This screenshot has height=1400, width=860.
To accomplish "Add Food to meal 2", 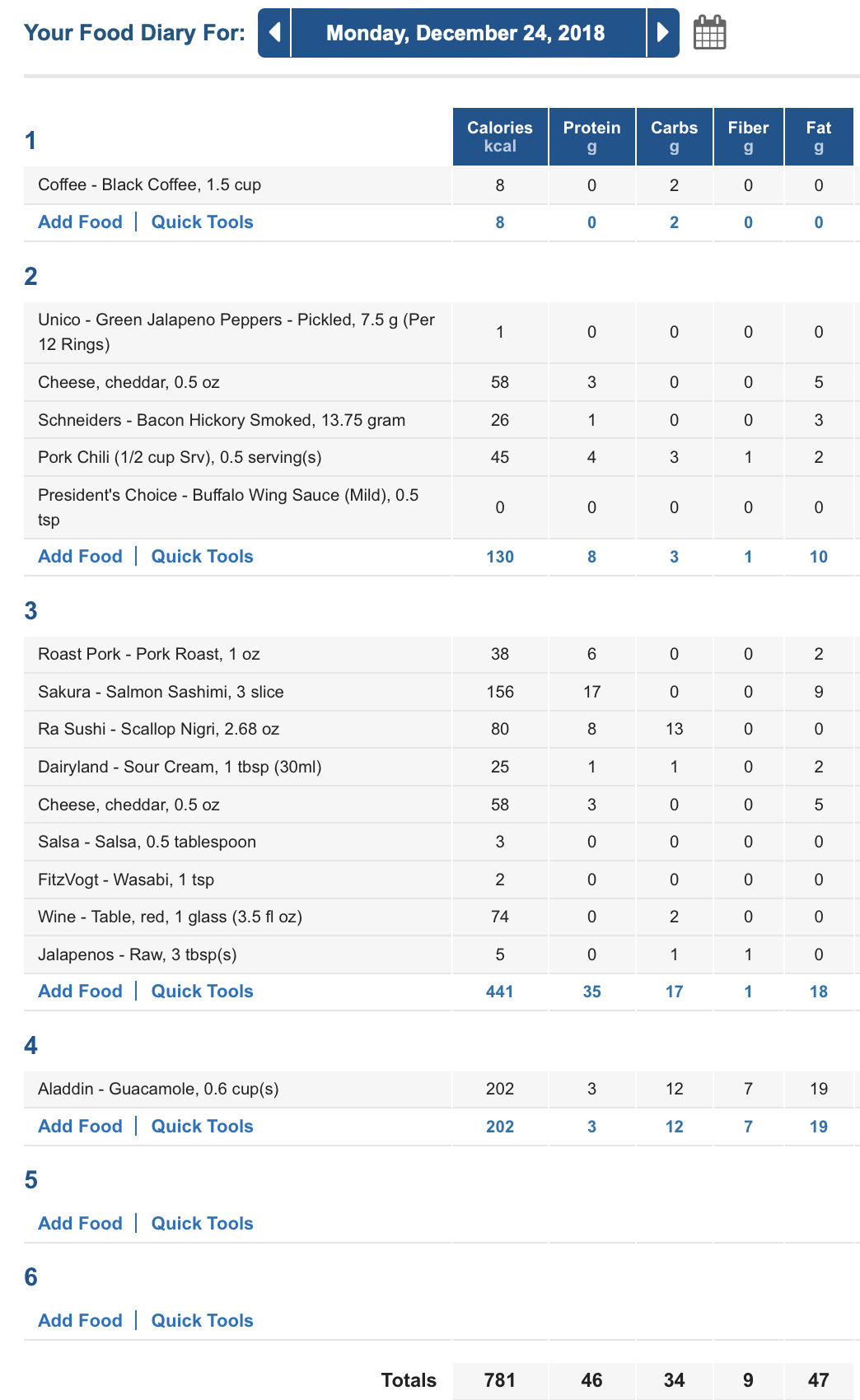I will coord(80,557).
